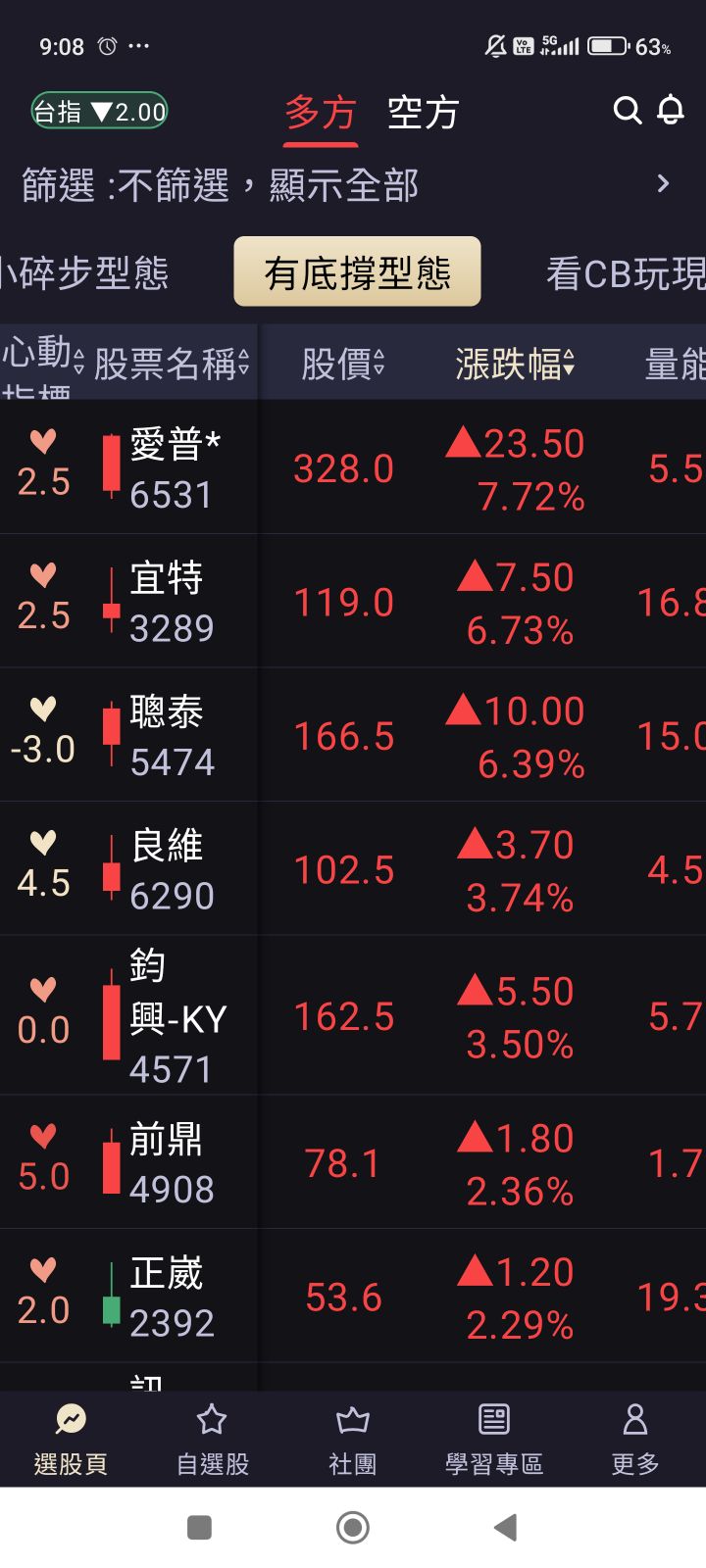Open the notifications bell
706x1568 pixels.
coord(671,111)
